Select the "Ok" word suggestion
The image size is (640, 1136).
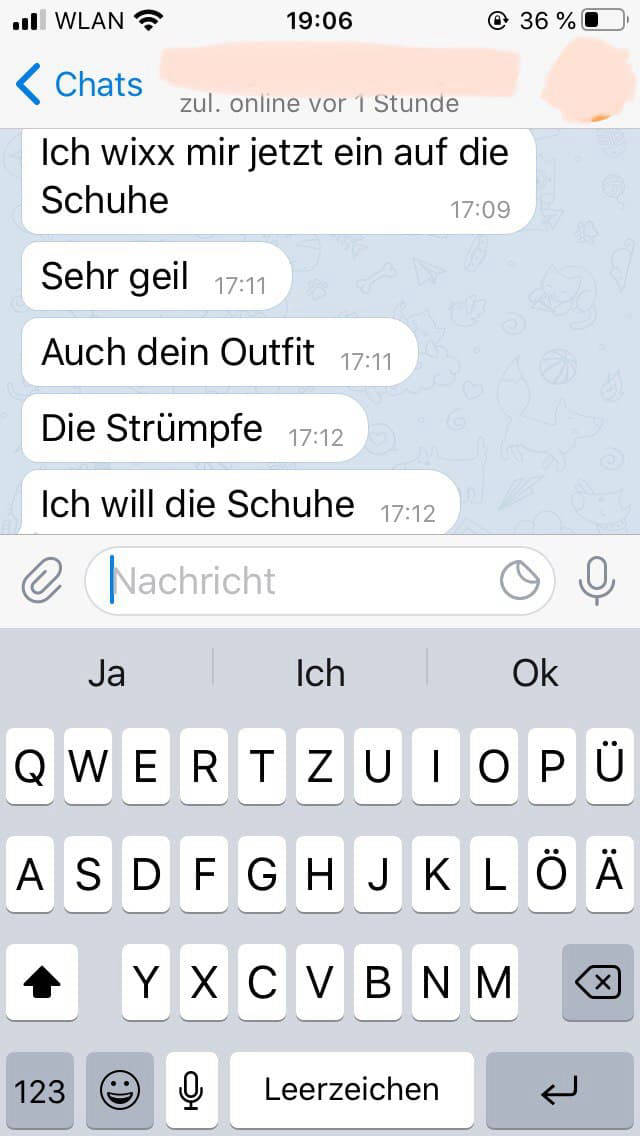click(x=535, y=673)
